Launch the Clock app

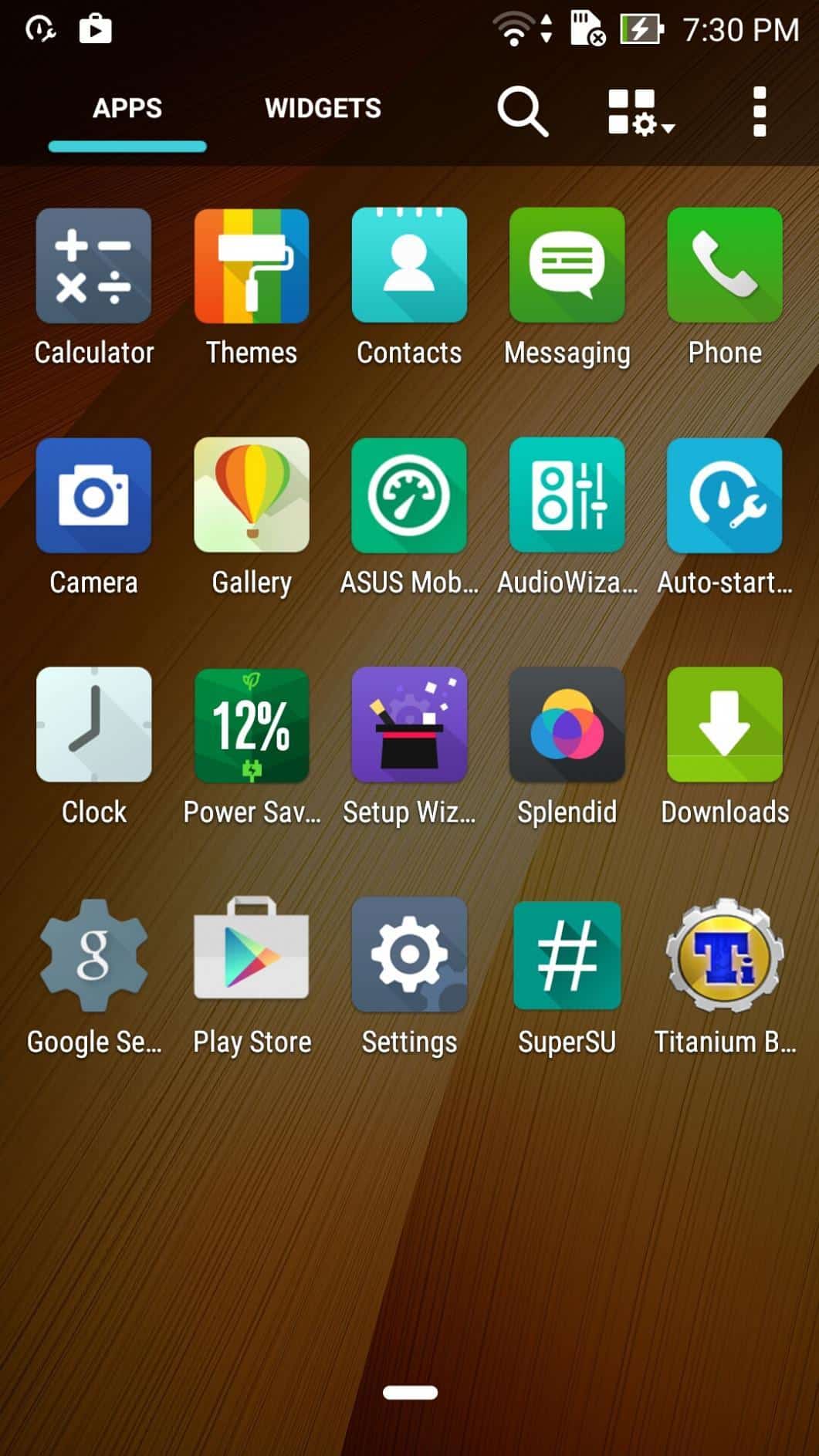[x=93, y=725]
